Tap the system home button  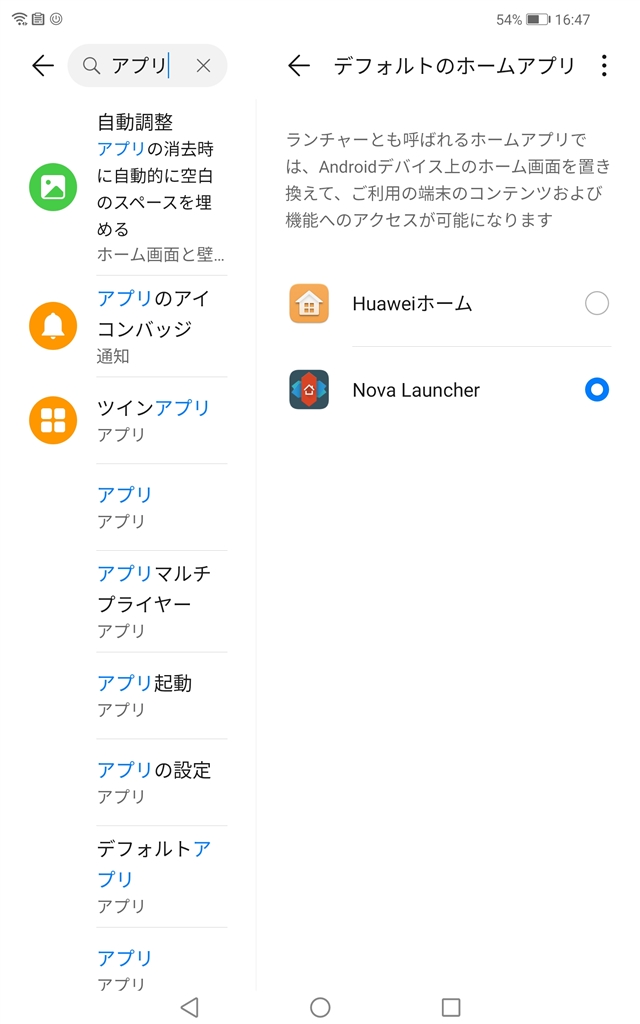320,1007
